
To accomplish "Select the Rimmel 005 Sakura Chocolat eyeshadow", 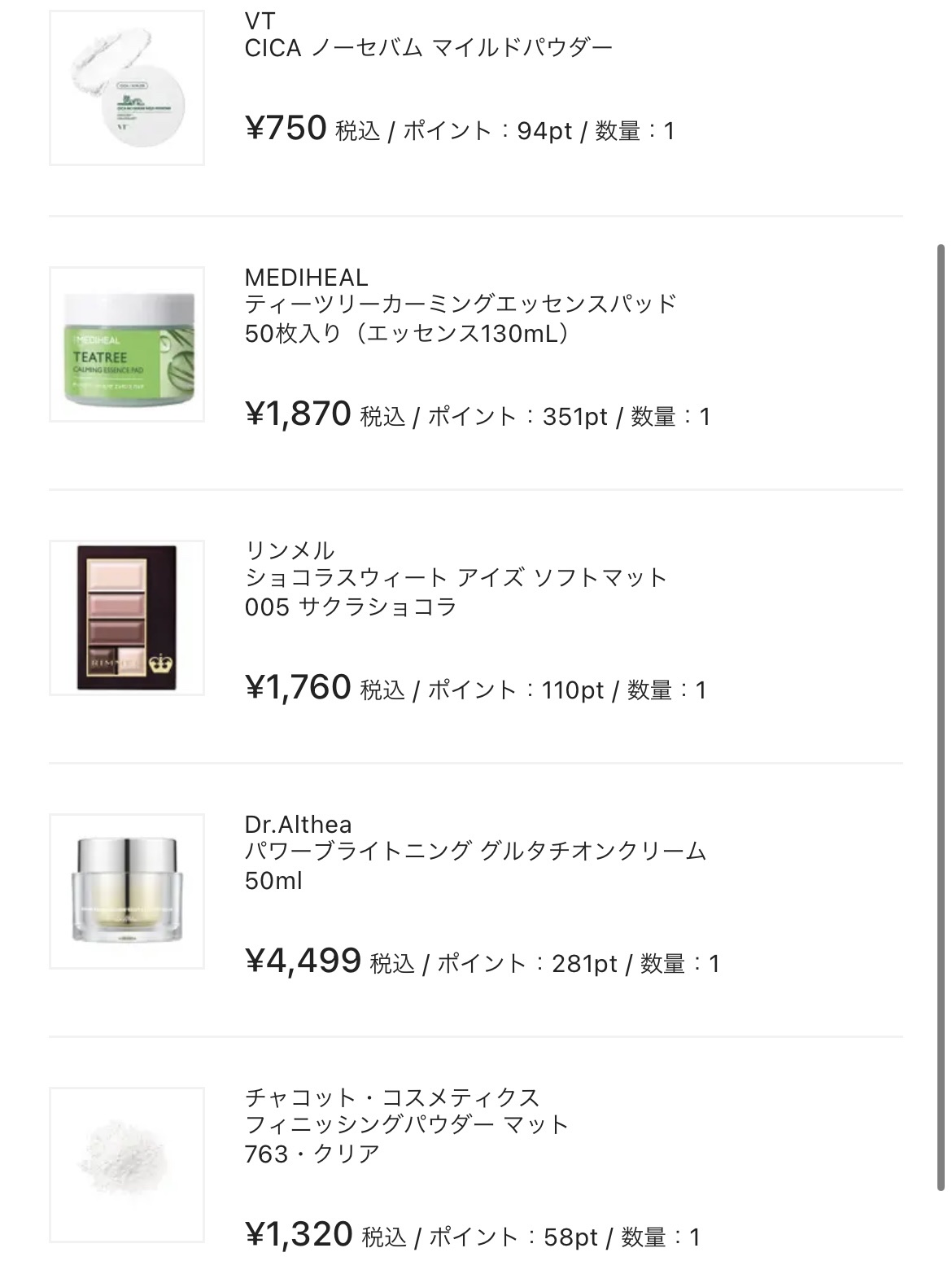I will click(456, 578).
